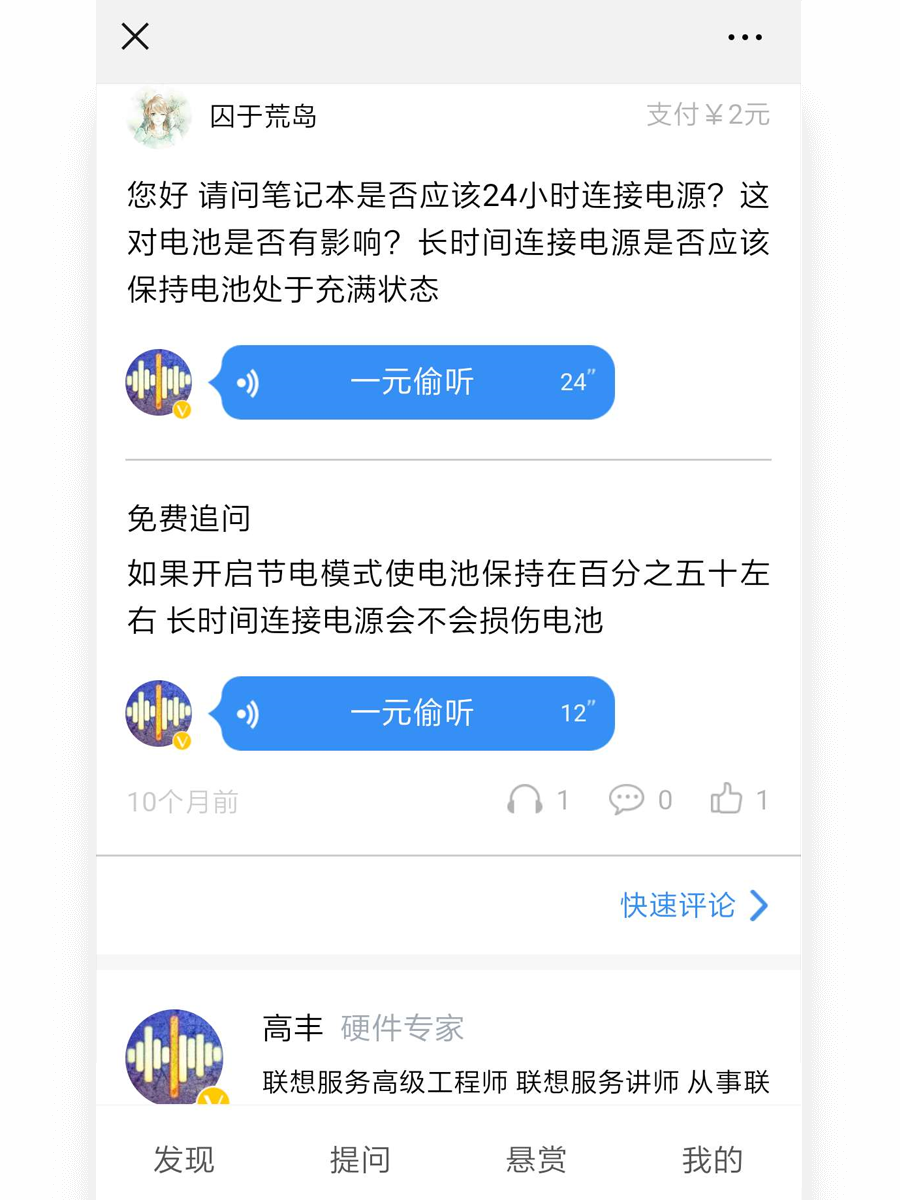Switch to the 发现 tab
Viewport: 900px width, 1200px height.
(x=184, y=1159)
